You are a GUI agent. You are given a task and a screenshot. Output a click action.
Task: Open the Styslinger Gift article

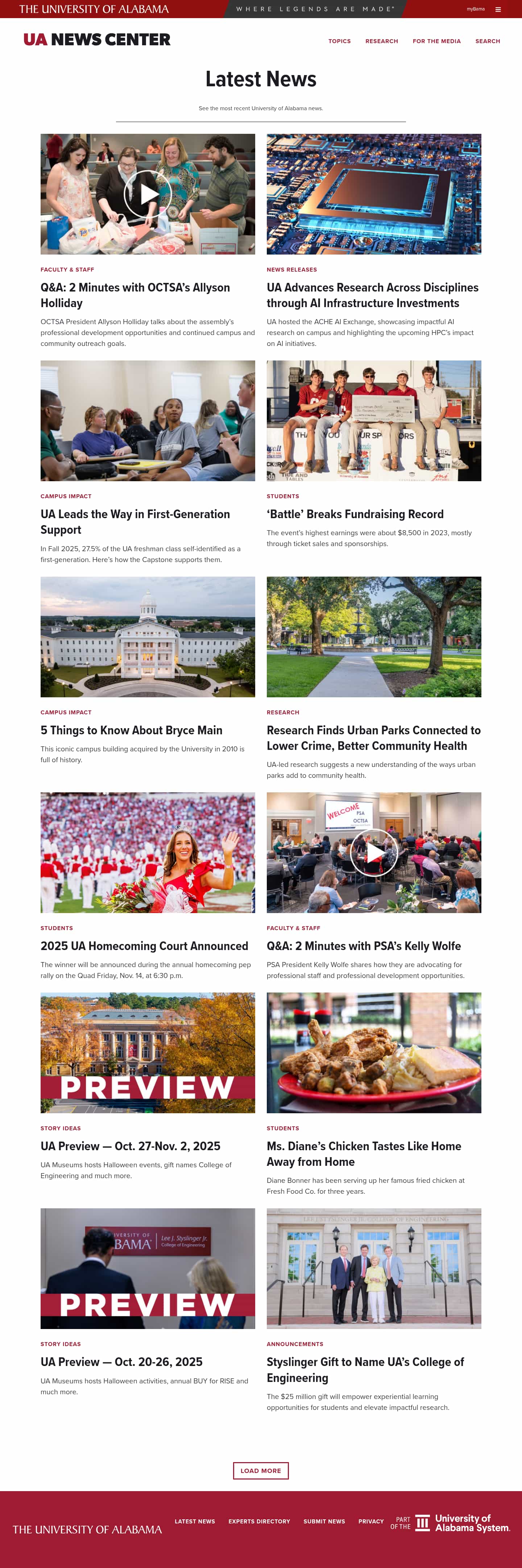click(365, 1370)
